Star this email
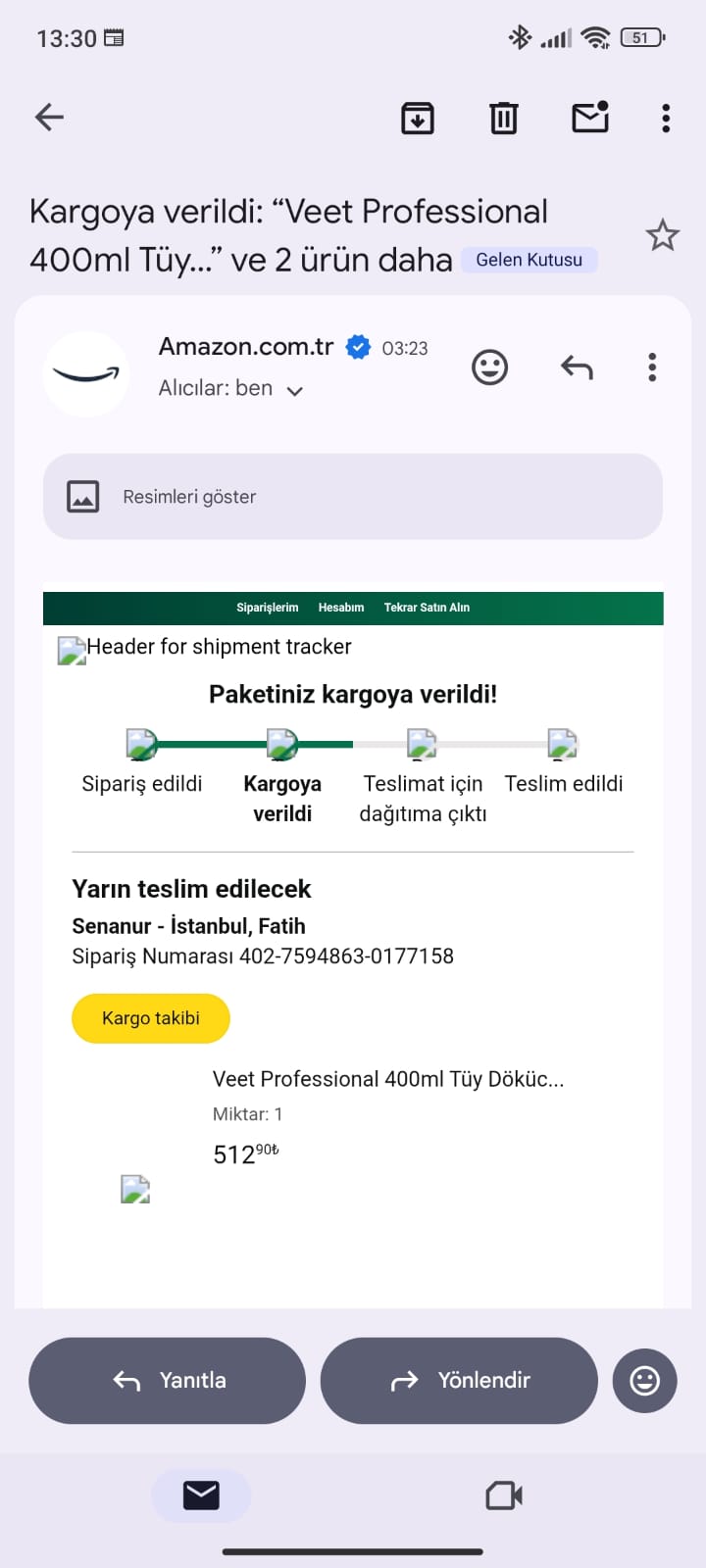 662,235
